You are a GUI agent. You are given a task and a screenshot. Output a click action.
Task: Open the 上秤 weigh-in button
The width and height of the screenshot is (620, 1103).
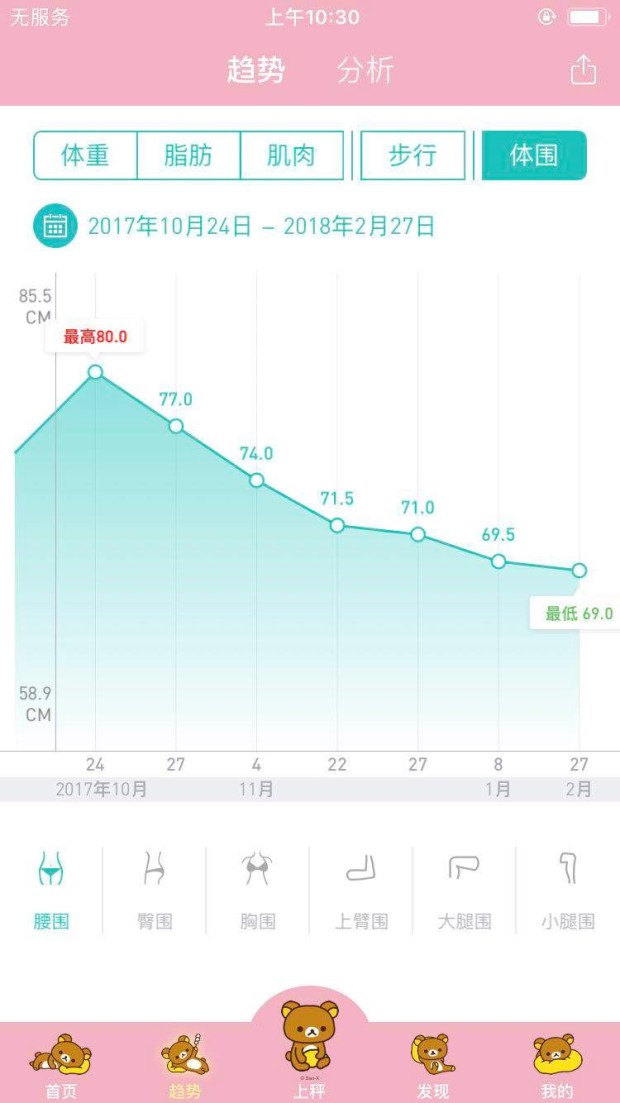click(x=310, y=1048)
